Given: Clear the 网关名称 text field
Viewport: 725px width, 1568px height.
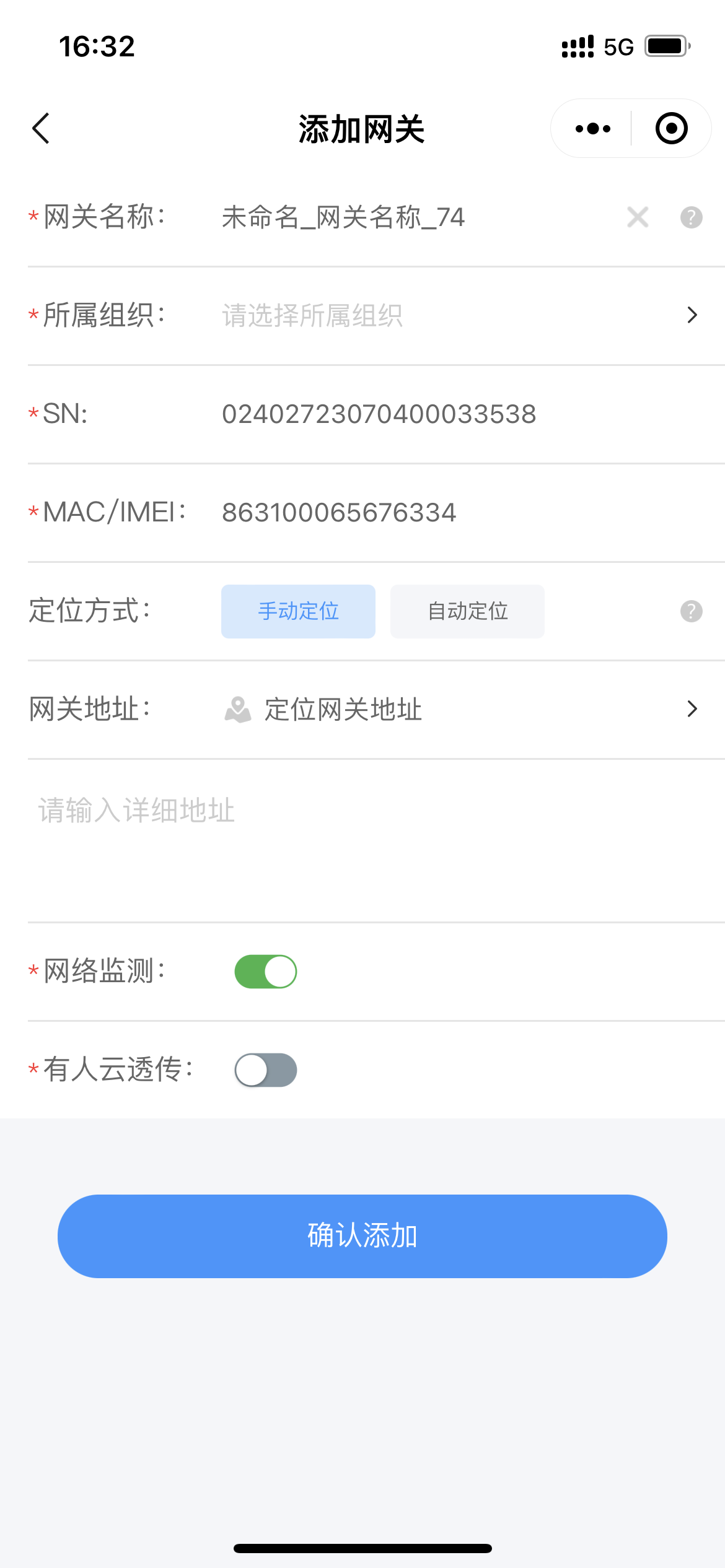Looking at the screenshot, I should 638,217.
